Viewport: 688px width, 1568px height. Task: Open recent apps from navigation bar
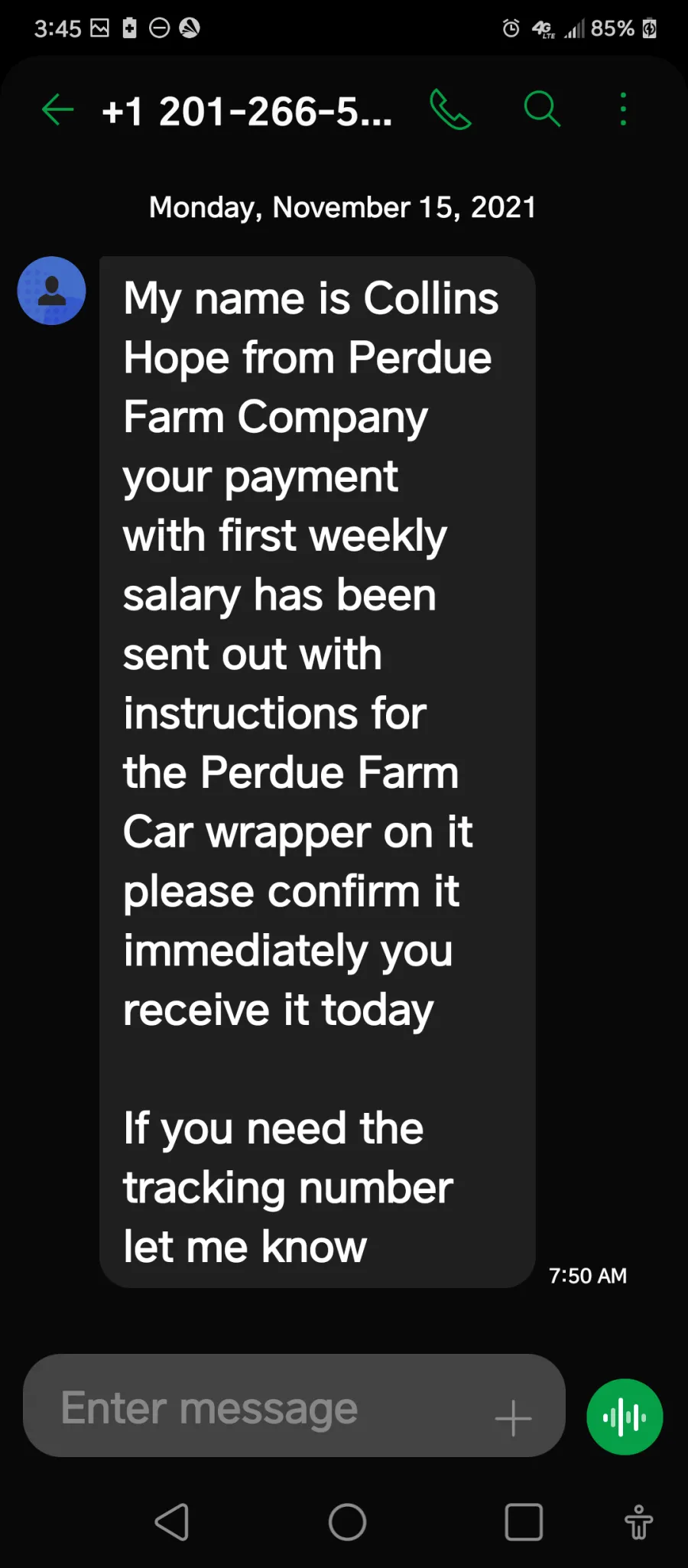[x=524, y=1522]
